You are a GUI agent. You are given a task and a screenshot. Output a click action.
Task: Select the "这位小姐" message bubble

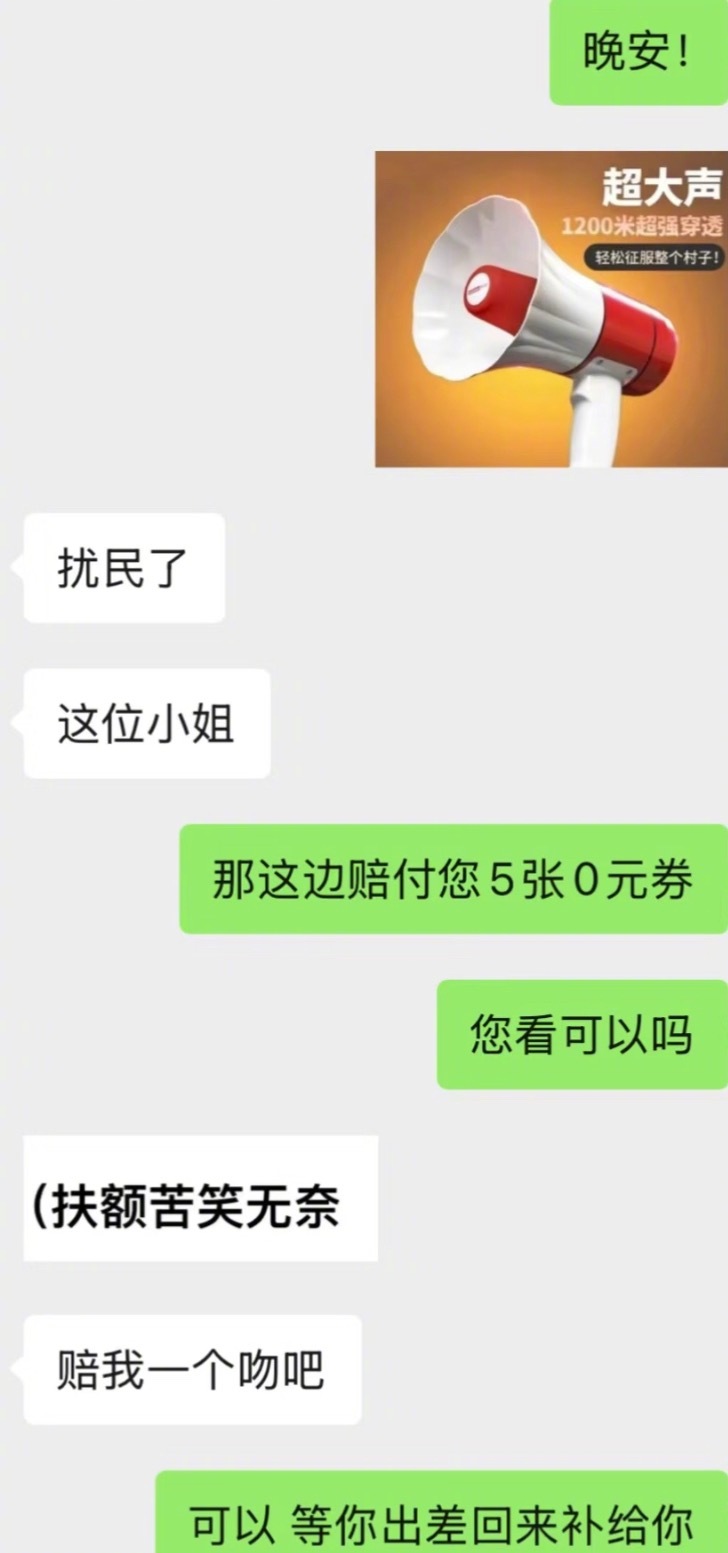pos(145,723)
